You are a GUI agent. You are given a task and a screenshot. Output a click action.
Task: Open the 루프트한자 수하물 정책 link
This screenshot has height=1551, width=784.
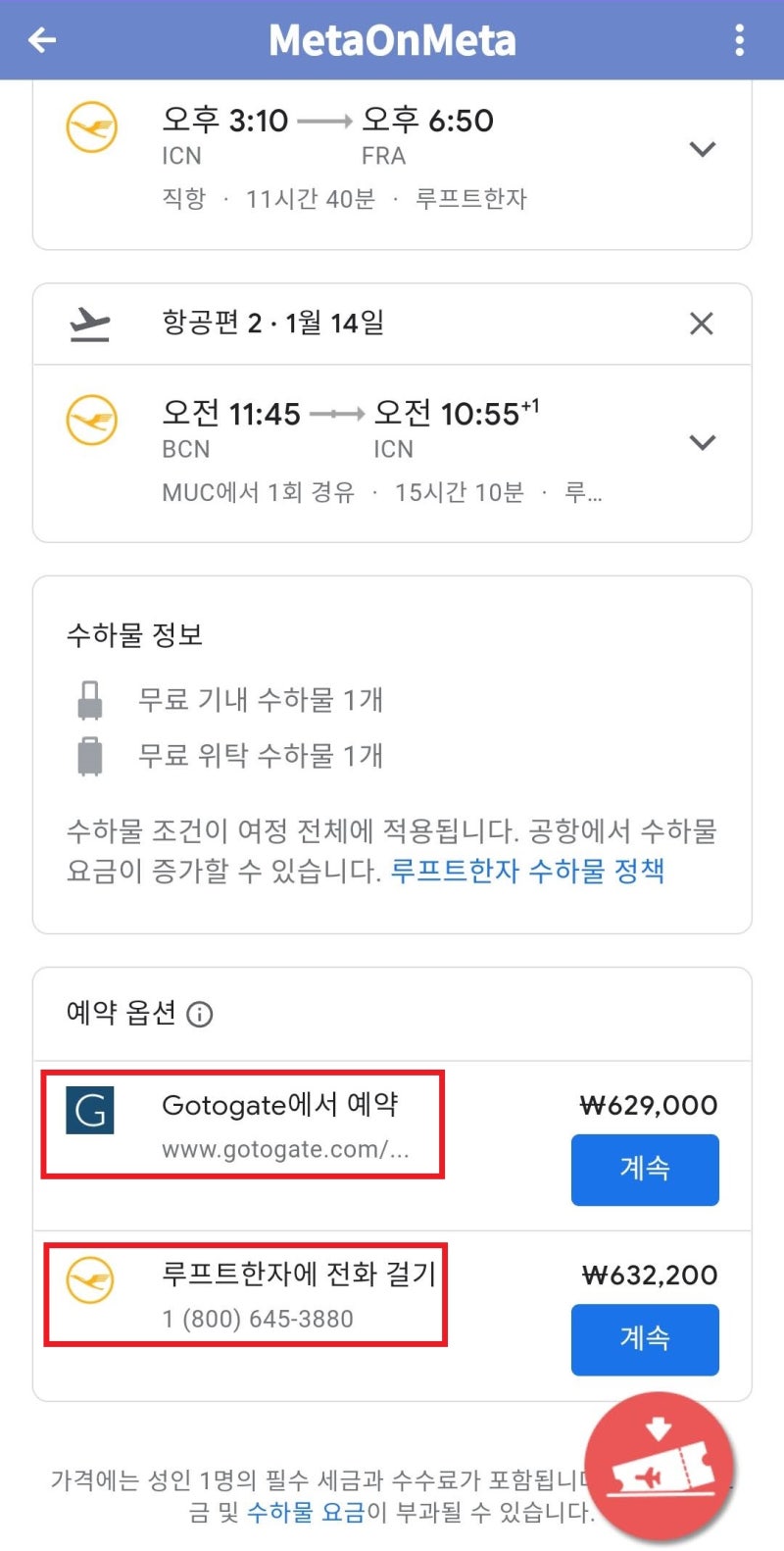pyautogui.click(x=528, y=871)
